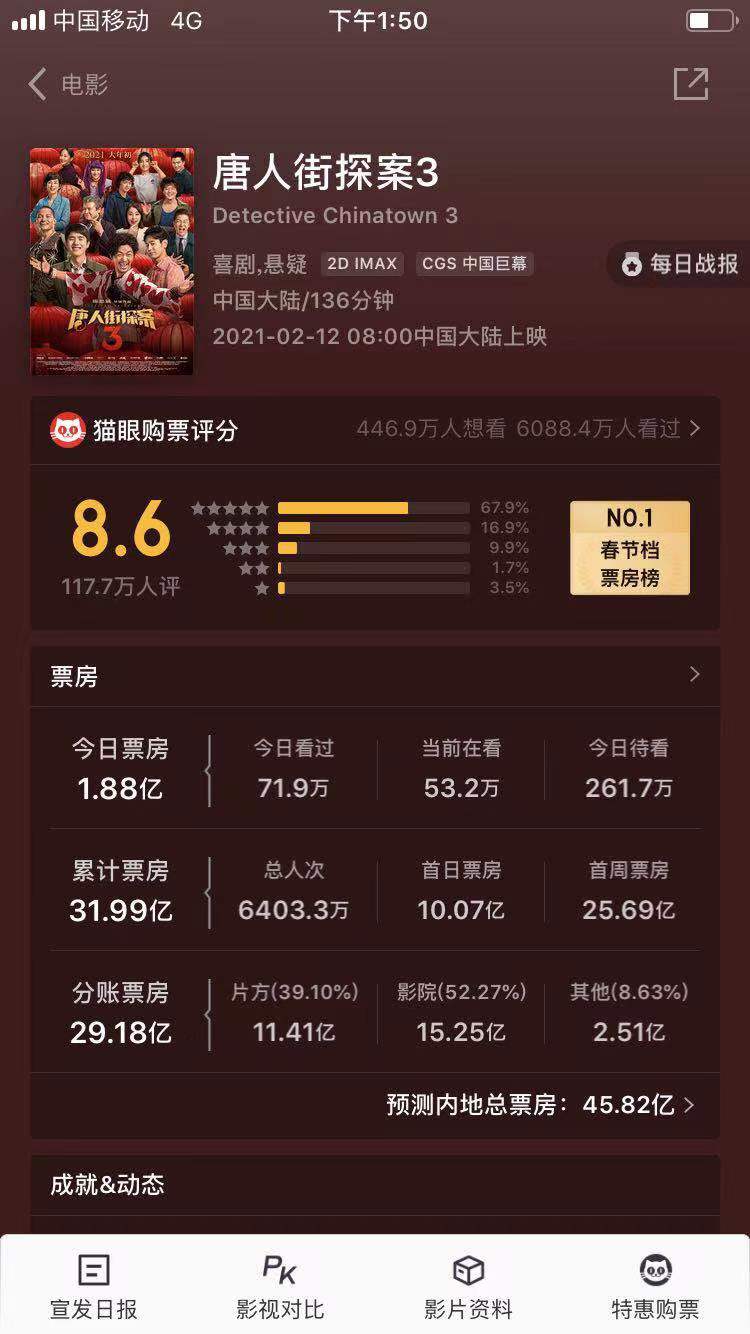Share this movie page
The width and height of the screenshot is (750, 1334).
pyautogui.click(x=690, y=85)
